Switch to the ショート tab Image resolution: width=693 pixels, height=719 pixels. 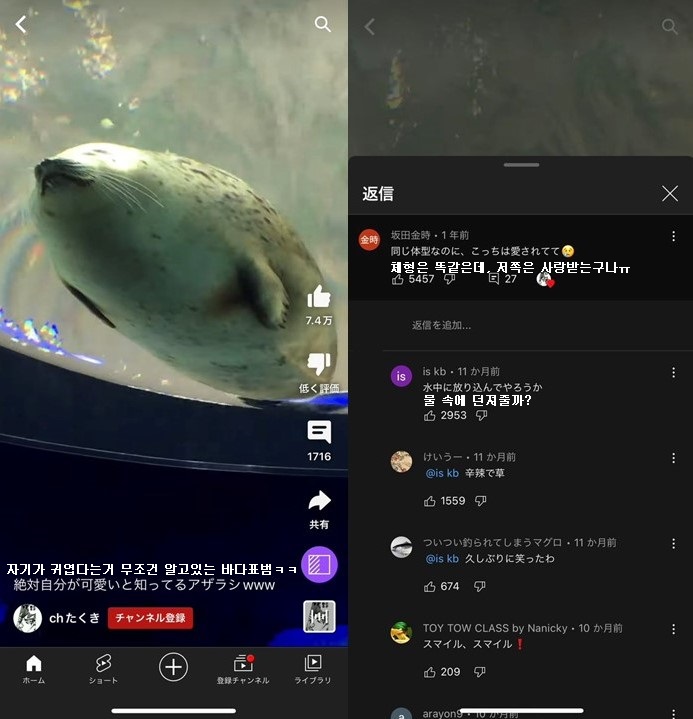pyautogui.click(x=103, y=668)
